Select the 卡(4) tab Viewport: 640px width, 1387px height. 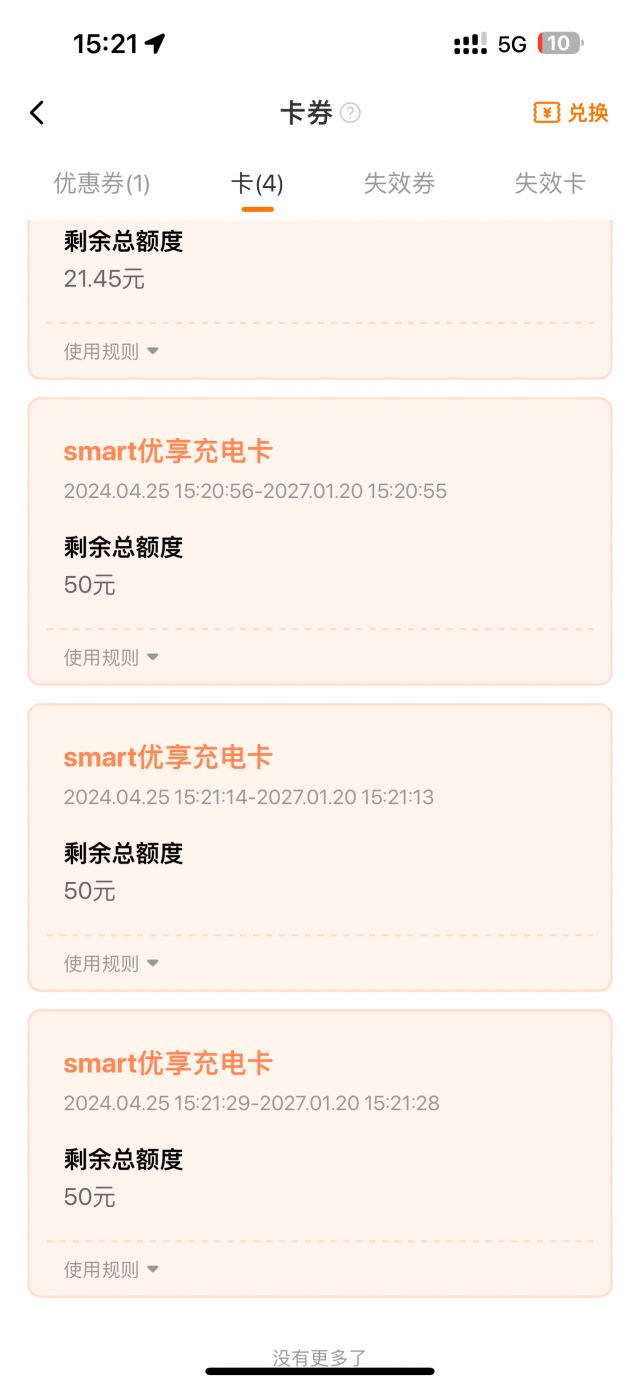(x=257, y=184)
